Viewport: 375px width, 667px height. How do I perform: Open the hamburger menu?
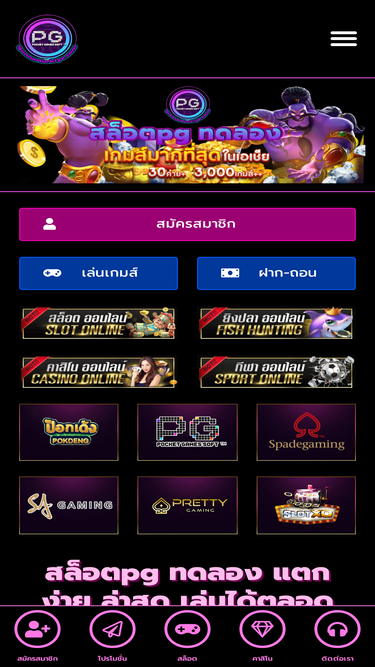[344, 39]
